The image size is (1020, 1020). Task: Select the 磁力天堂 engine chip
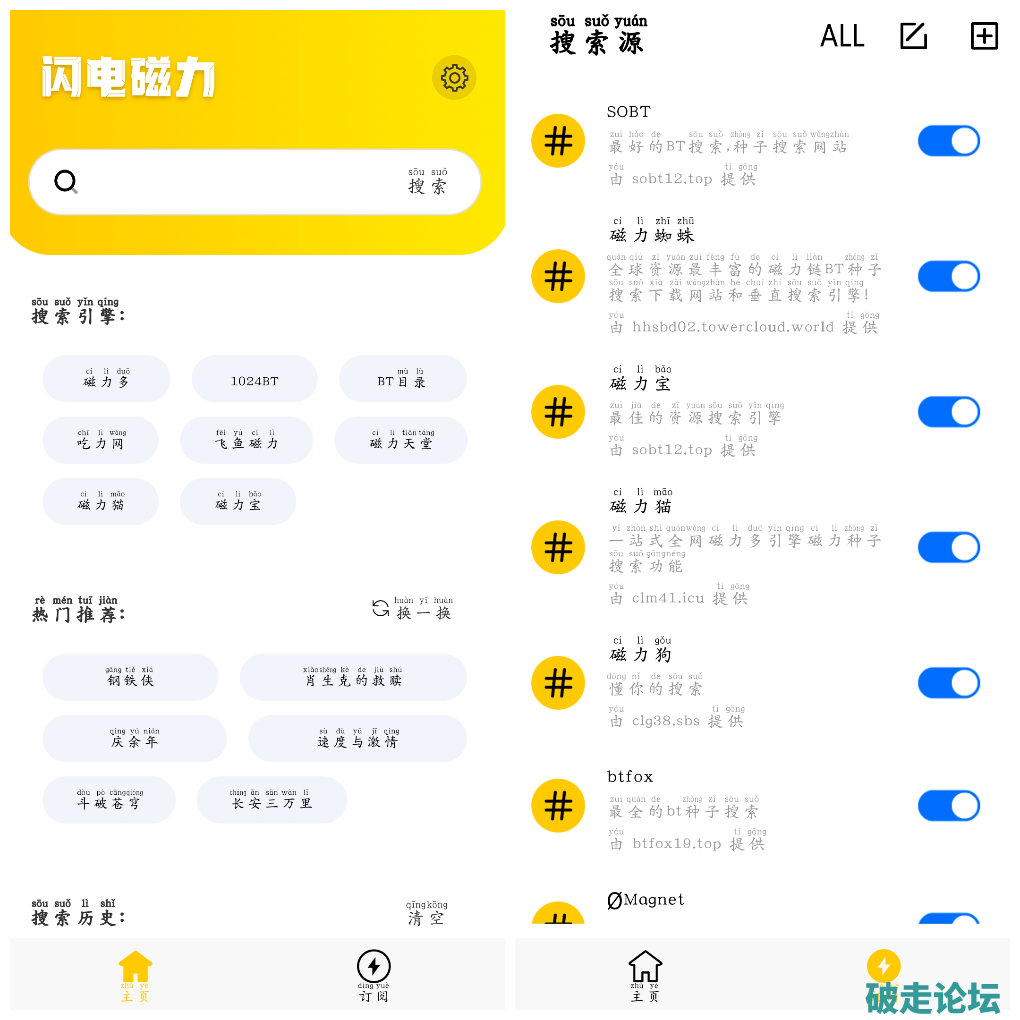pos(401,441)
